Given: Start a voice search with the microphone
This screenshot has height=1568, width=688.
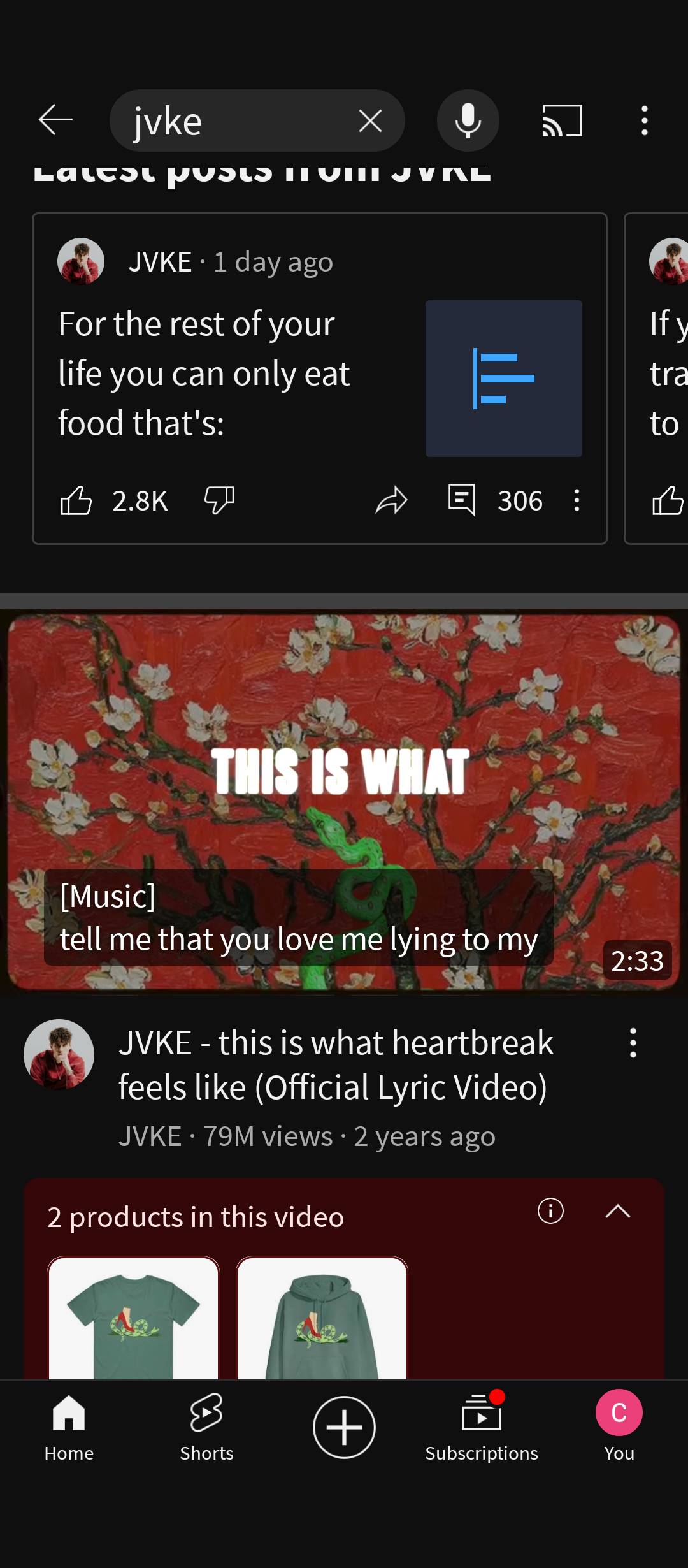Looking at the screenshot, I should 468,120.
